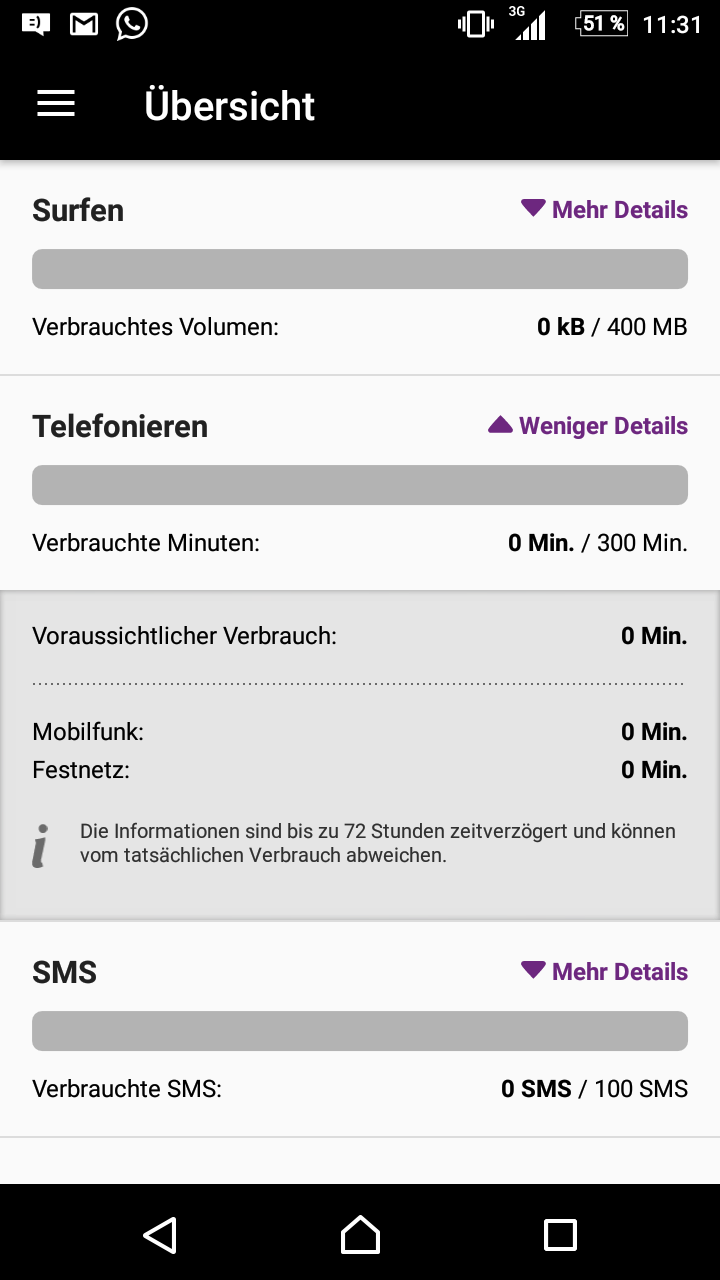This screenshot has height=1280, width=720.
Task: Open the hamburger navigation menu
Action: point(56,104)
